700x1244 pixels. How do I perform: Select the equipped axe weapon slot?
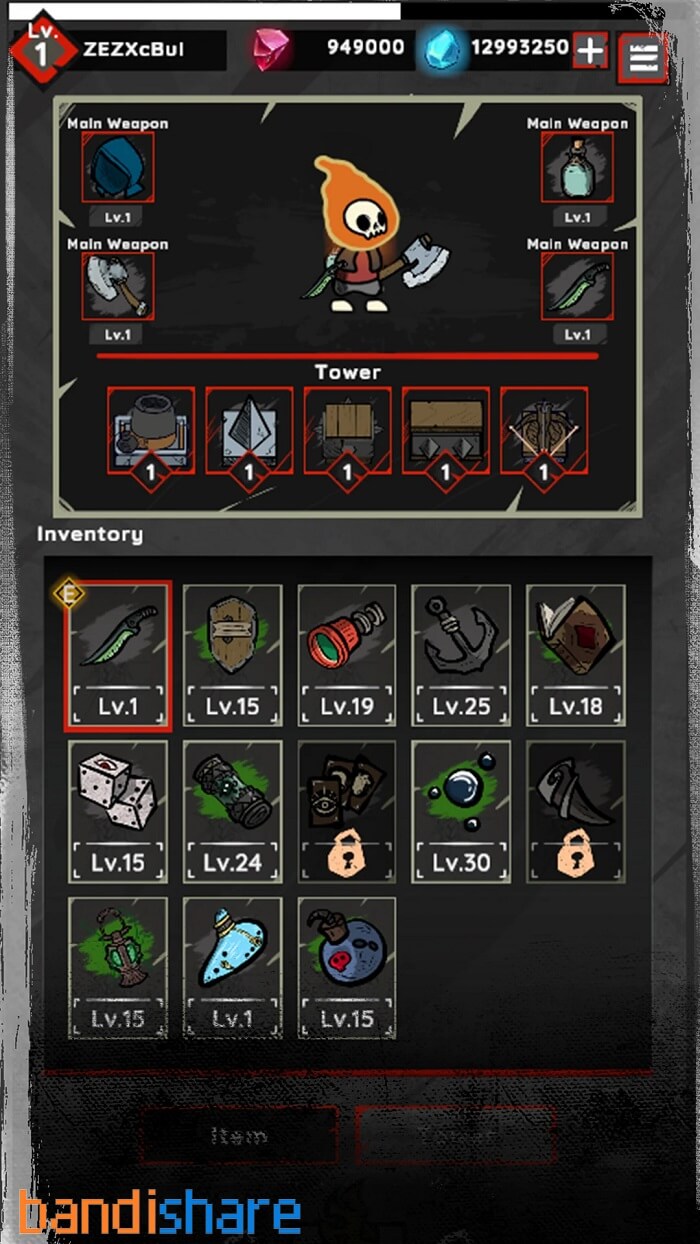tap(118, 288)
